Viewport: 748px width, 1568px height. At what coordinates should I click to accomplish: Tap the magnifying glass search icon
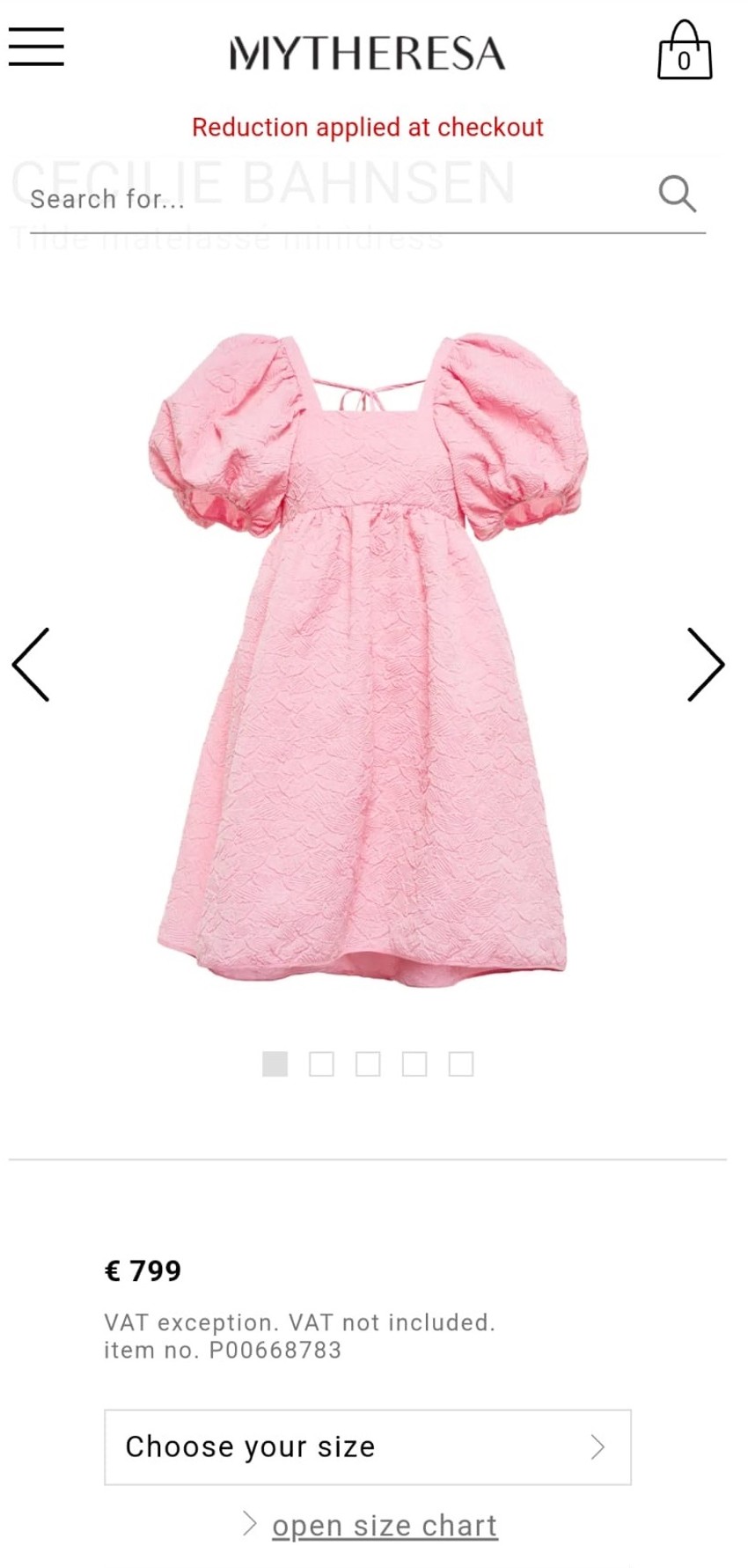click(677, 194)
